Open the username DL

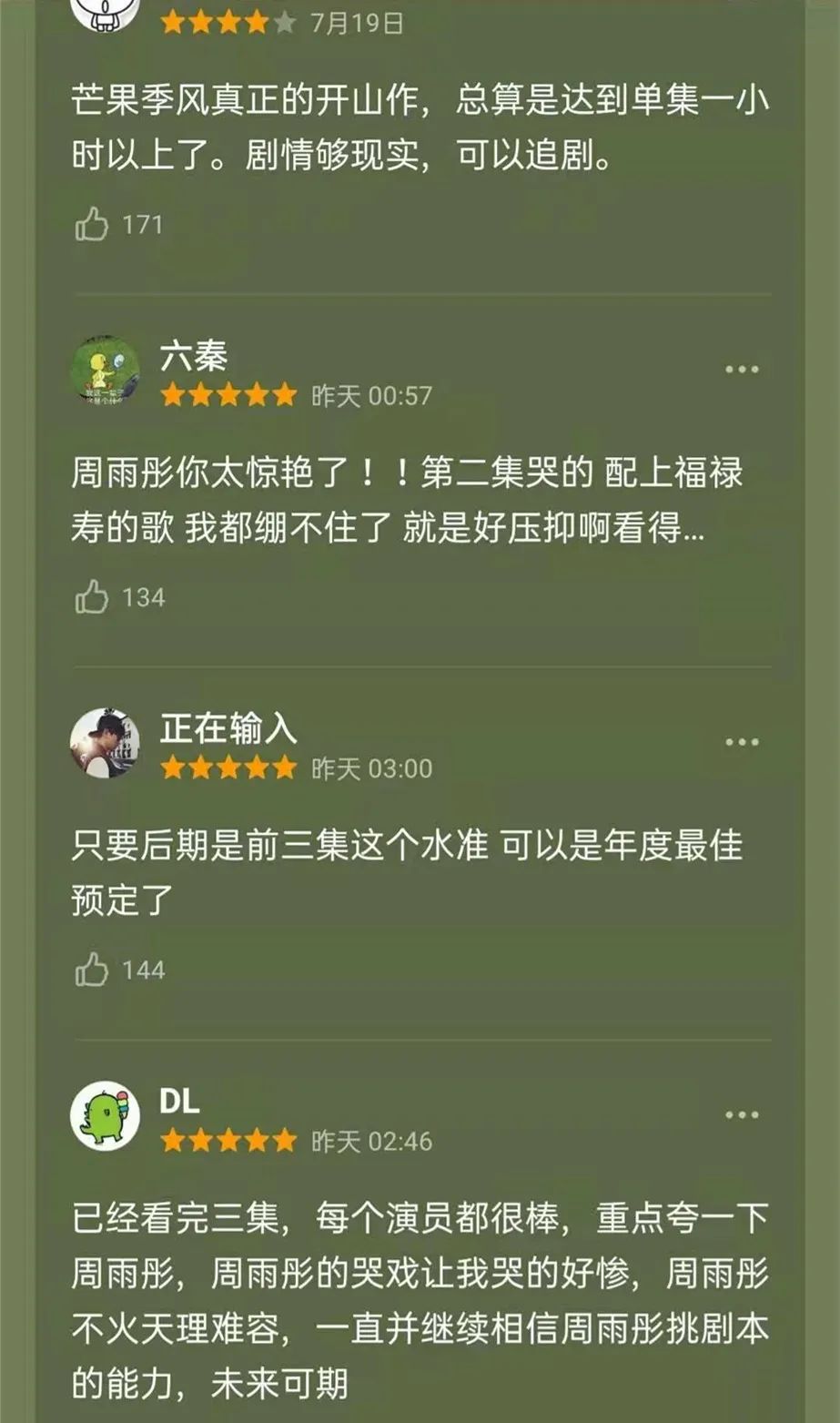click(x=179, y=1101)
